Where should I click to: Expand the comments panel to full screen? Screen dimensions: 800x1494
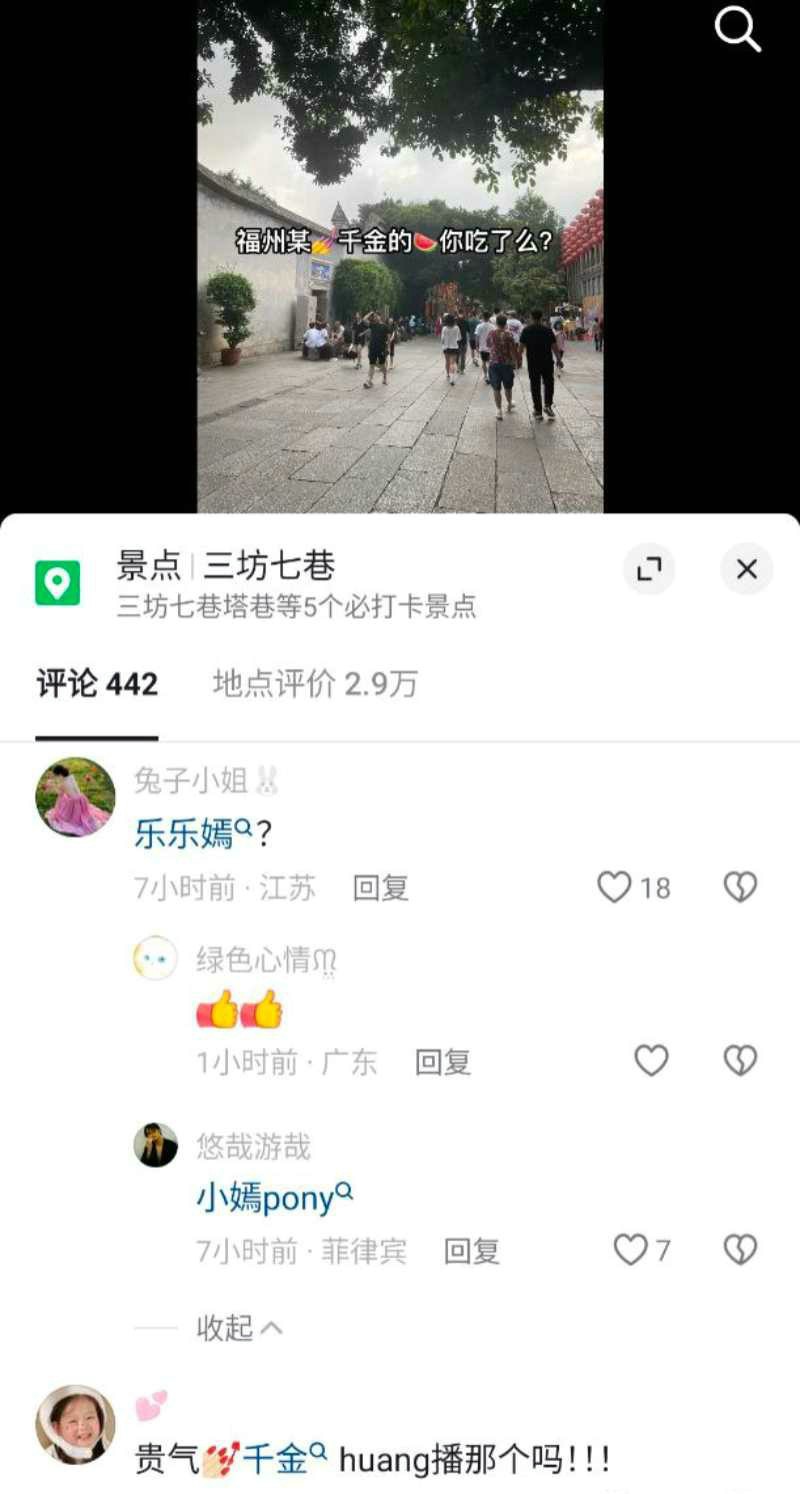[x=649, y=569]
